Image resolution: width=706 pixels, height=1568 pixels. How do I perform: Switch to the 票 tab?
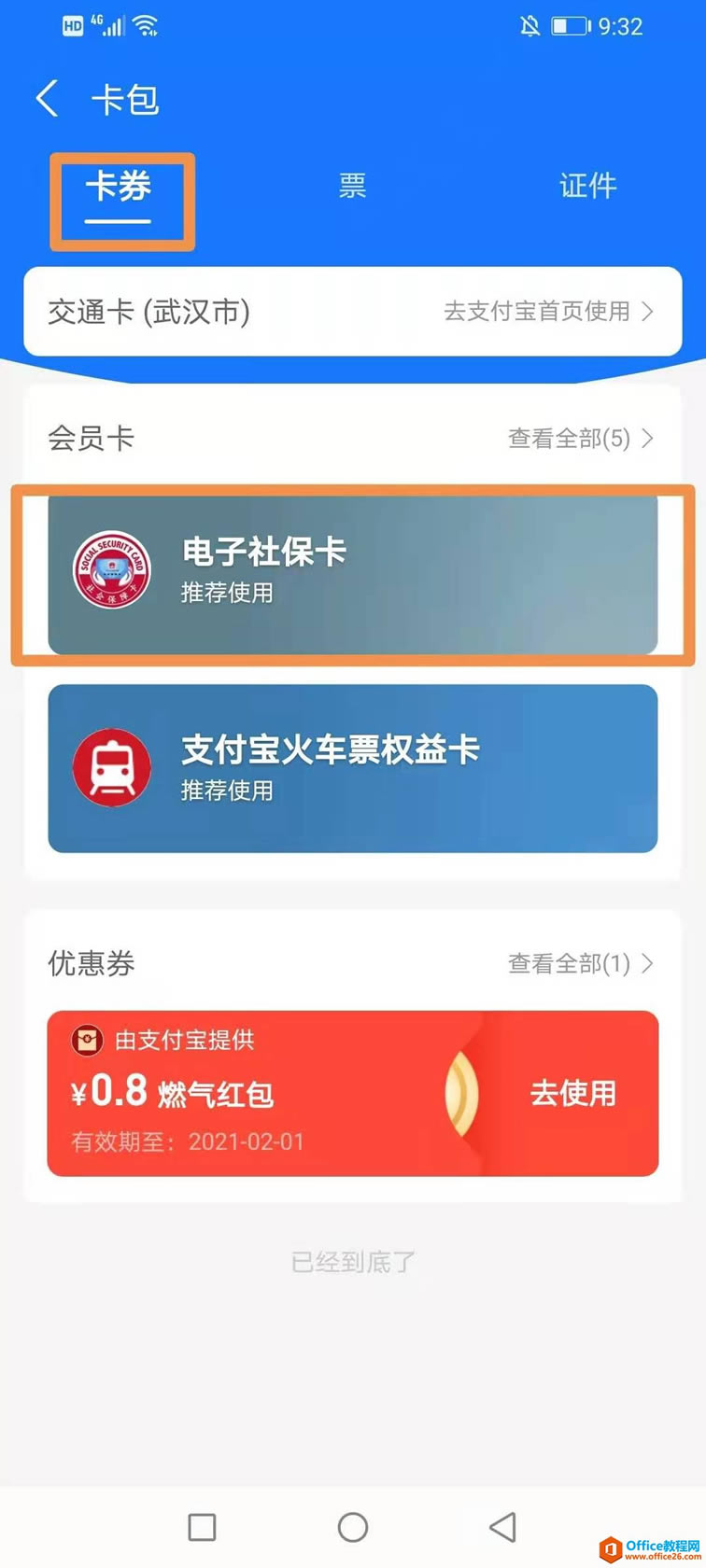(352, 186)
